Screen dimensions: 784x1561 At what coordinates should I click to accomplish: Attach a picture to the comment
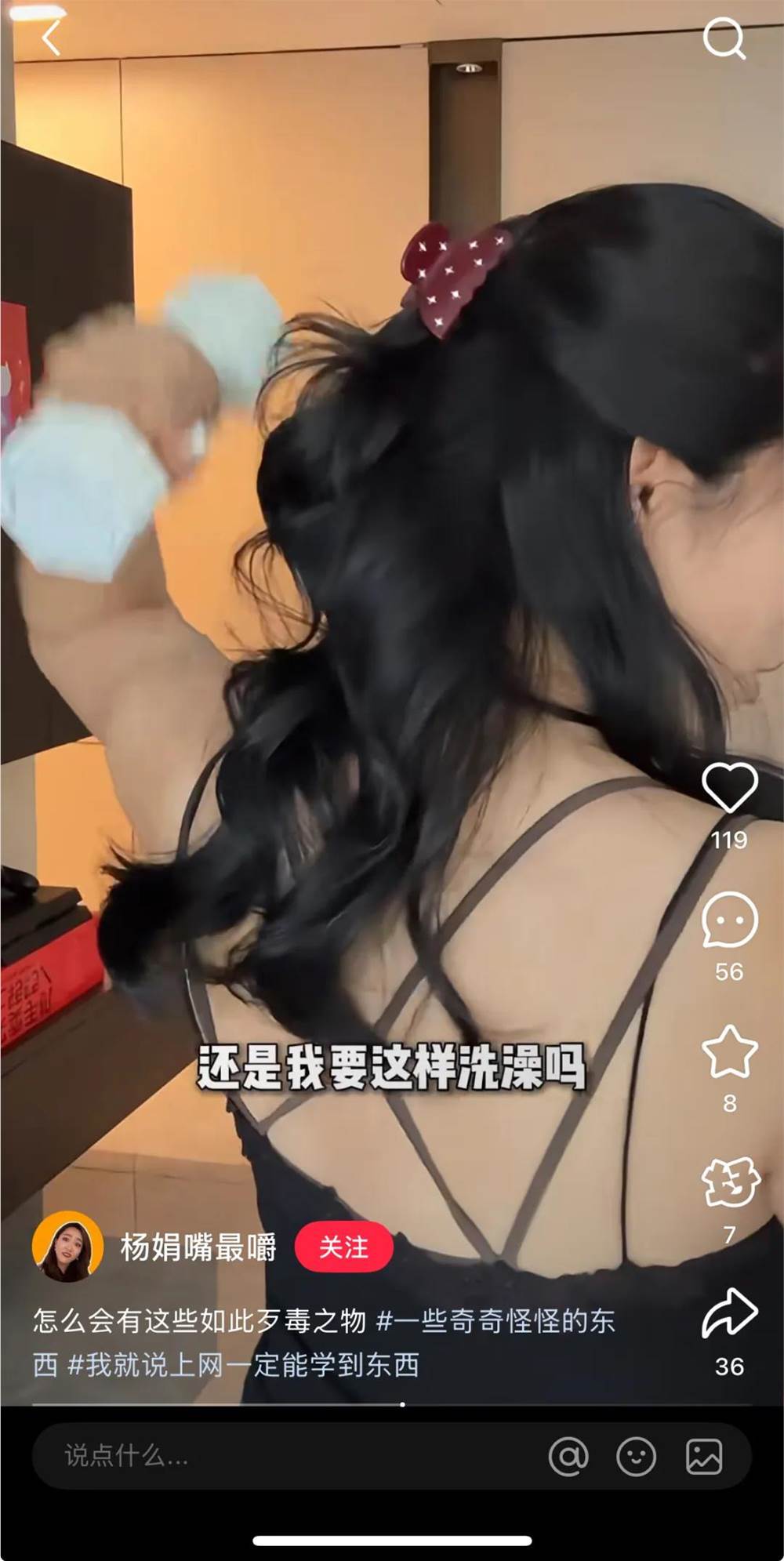click(x=704, y=1456)
